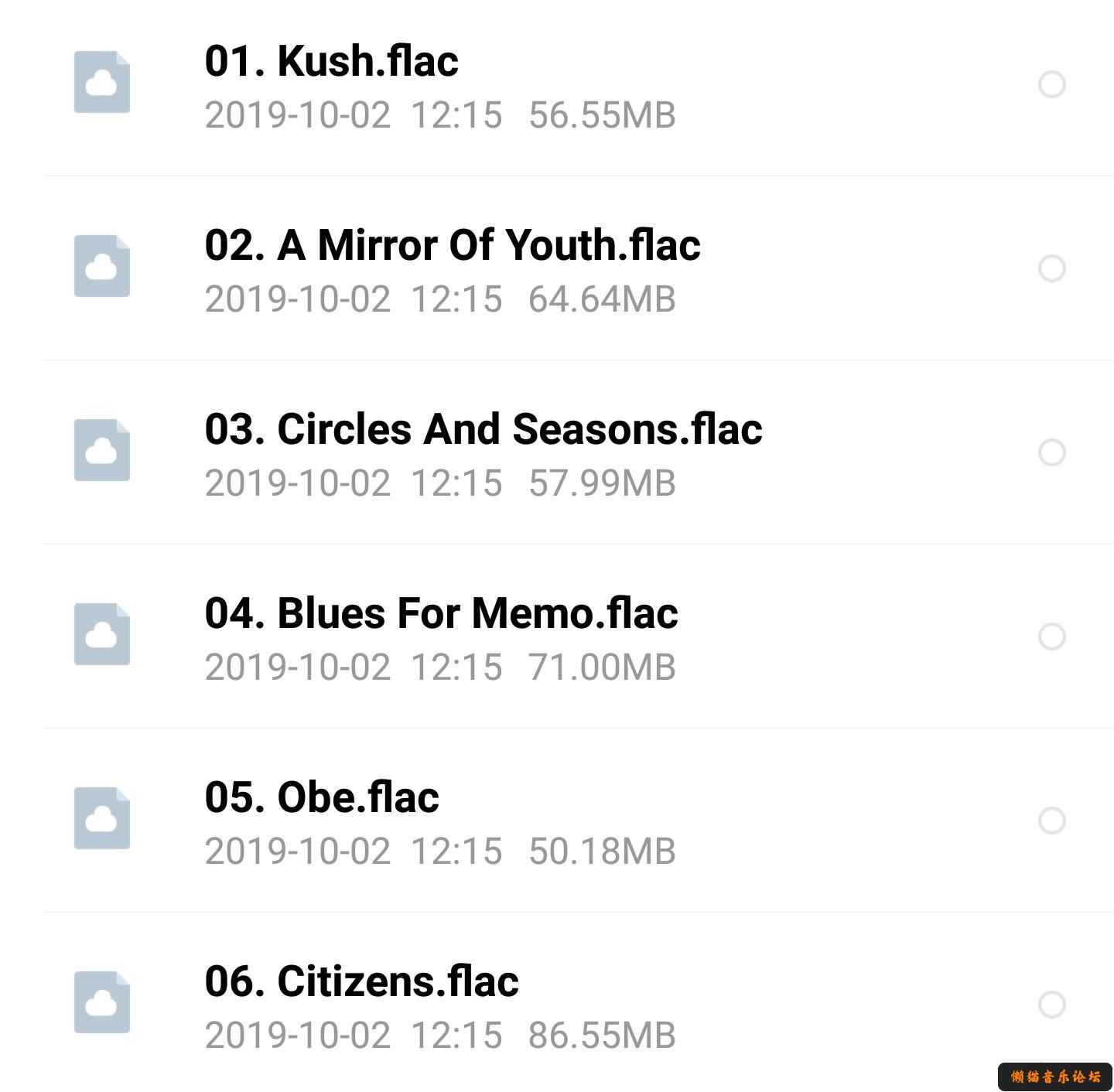1114x1092 pixels.
Task: Select the circle for Circles And Seasons
Action: point(1051,452)
